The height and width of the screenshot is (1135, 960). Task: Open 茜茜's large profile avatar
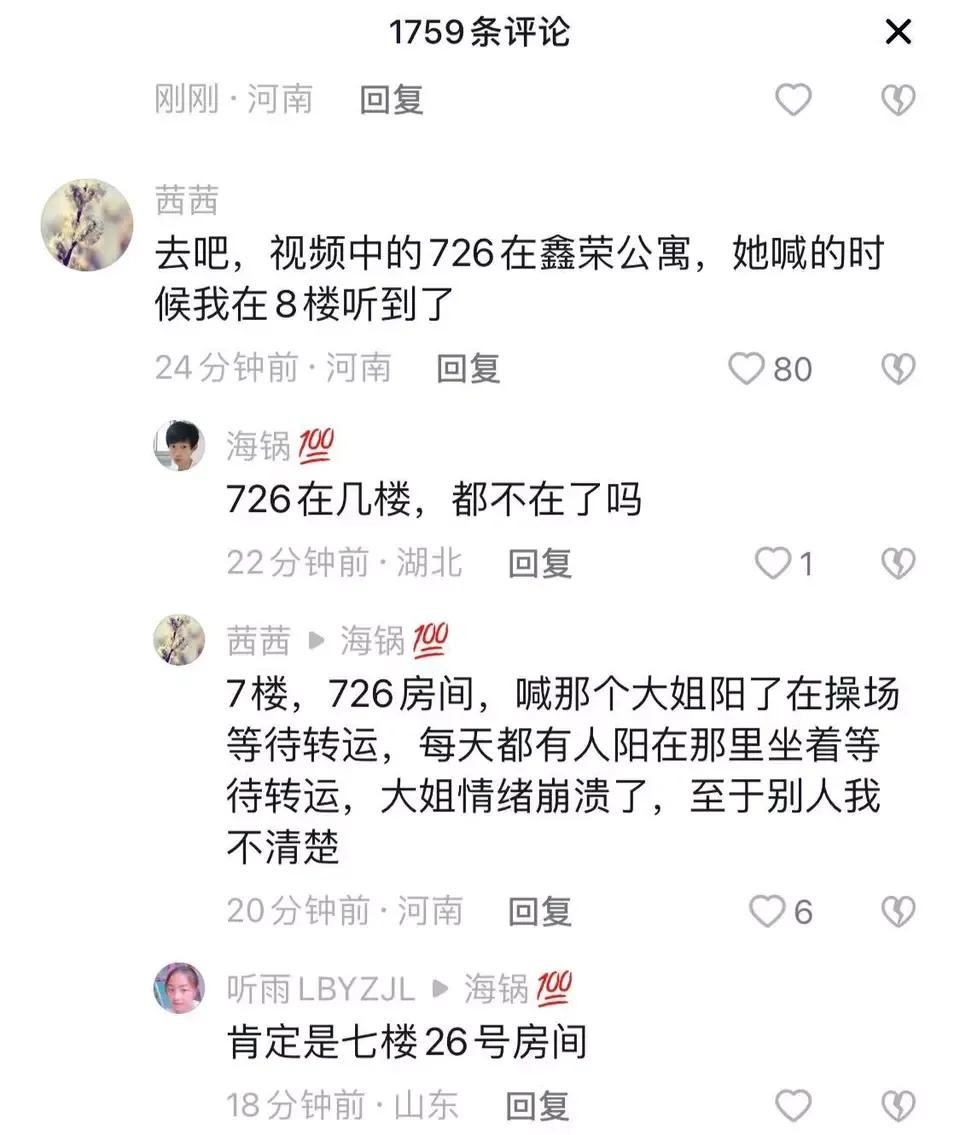click(x=87, y=225)
